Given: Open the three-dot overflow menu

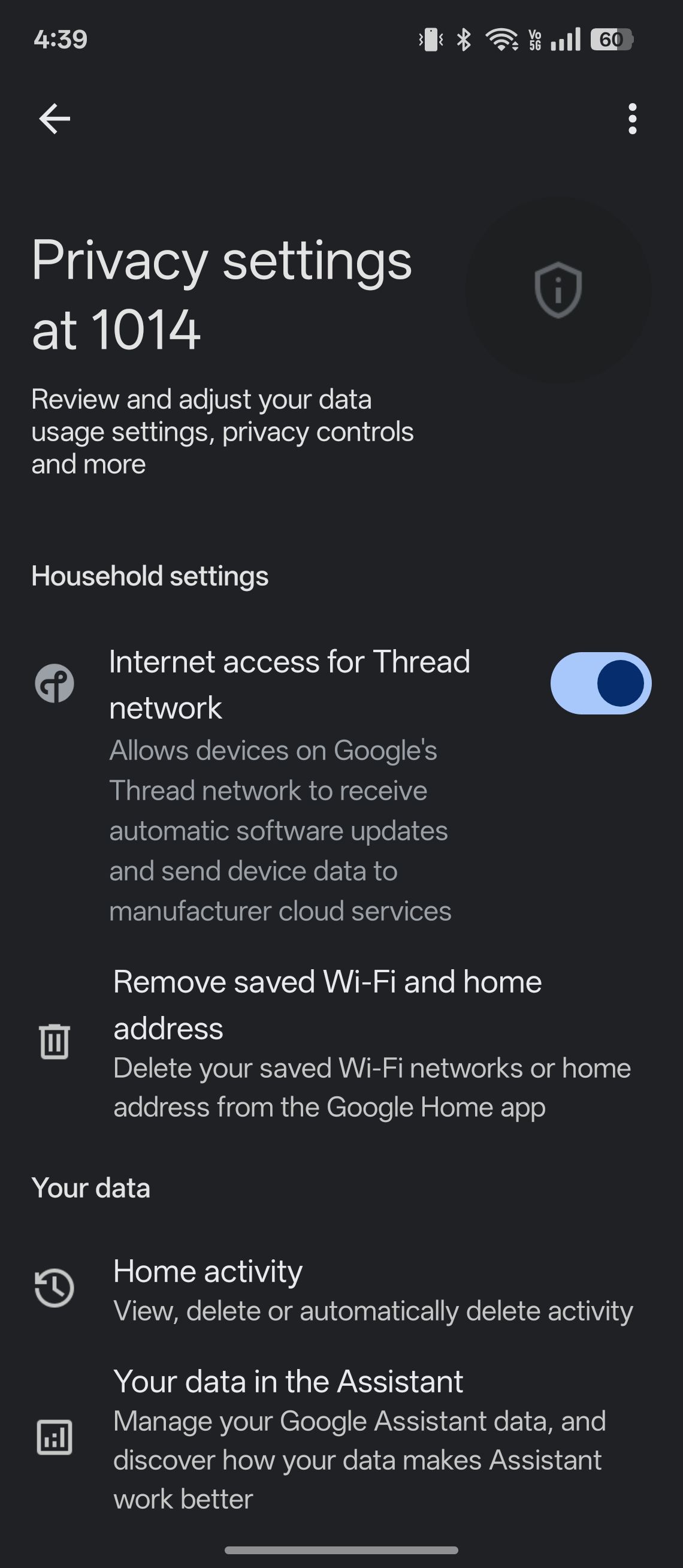Looking at the screenshot, I should (633, 117).
